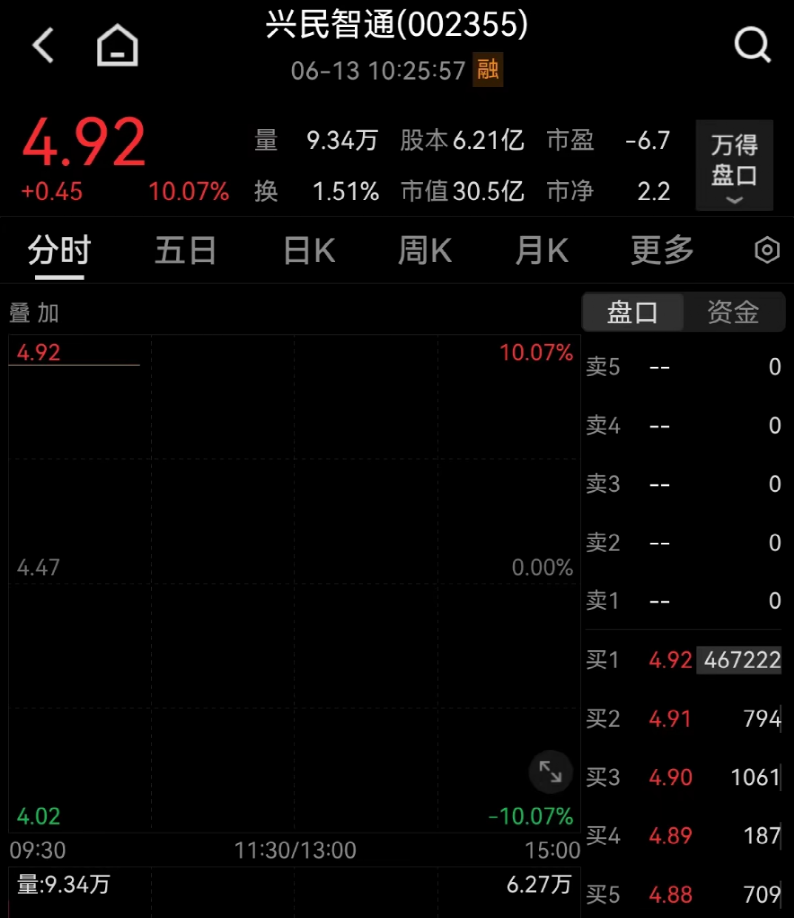Switch to the 日K tab
This screenshot has height=918, width=794.
pyautogui.click(x=309, y=251)
